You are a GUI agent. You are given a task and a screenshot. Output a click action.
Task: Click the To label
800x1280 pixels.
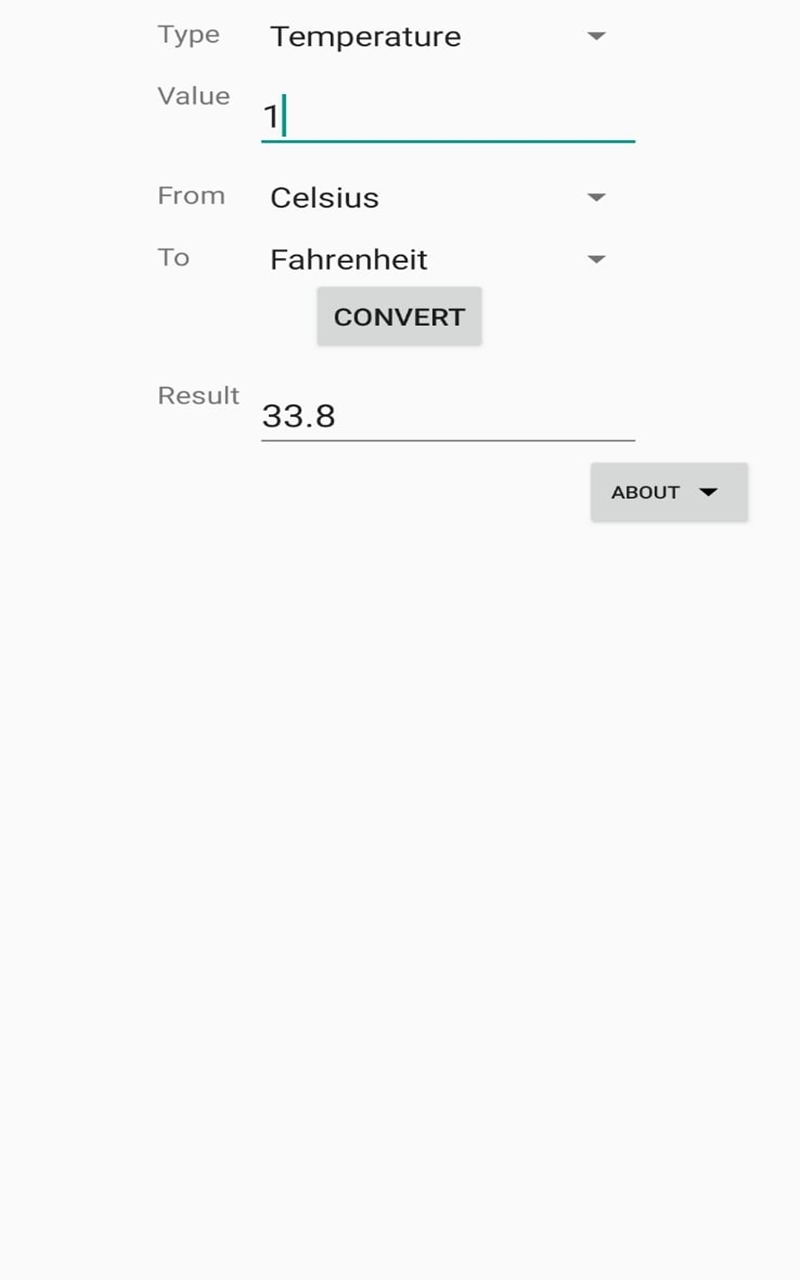click(x=175, y=257)
